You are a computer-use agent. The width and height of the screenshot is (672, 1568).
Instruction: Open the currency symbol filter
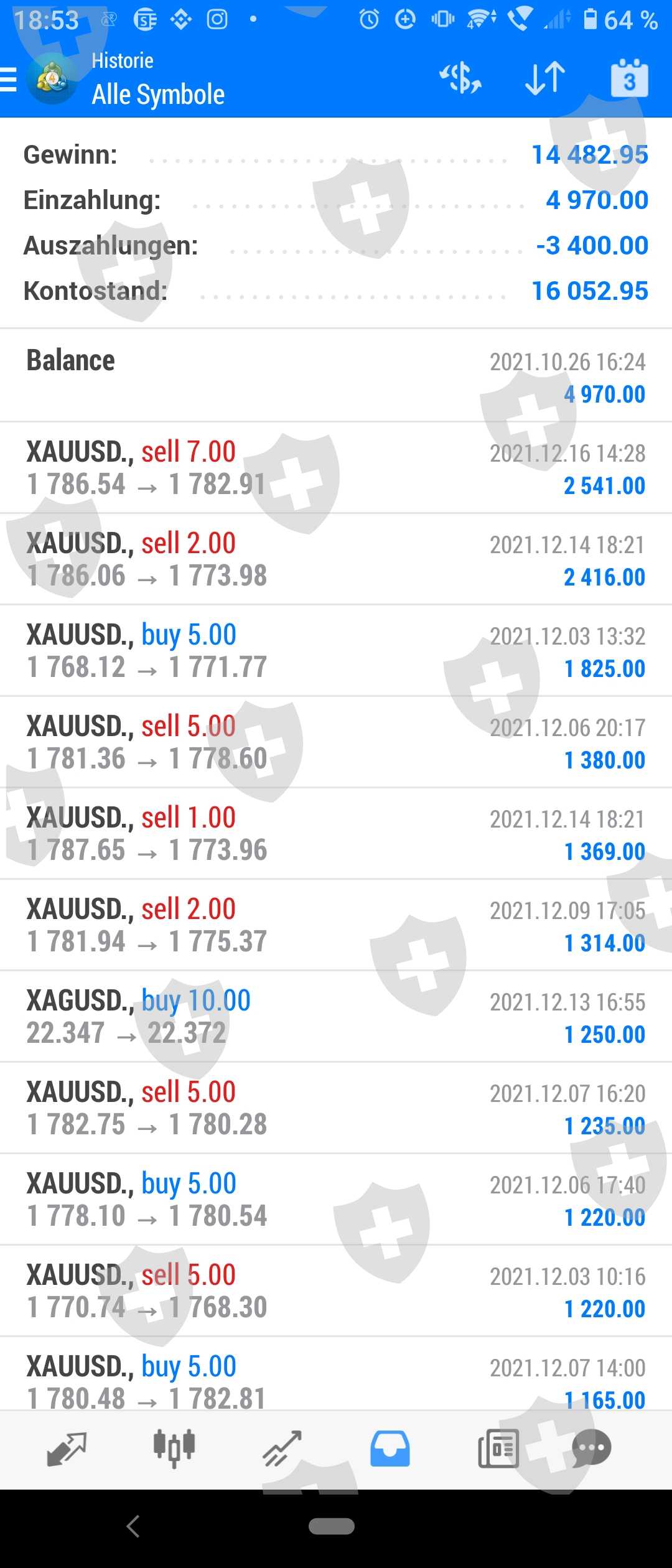(x=460, y=78)
